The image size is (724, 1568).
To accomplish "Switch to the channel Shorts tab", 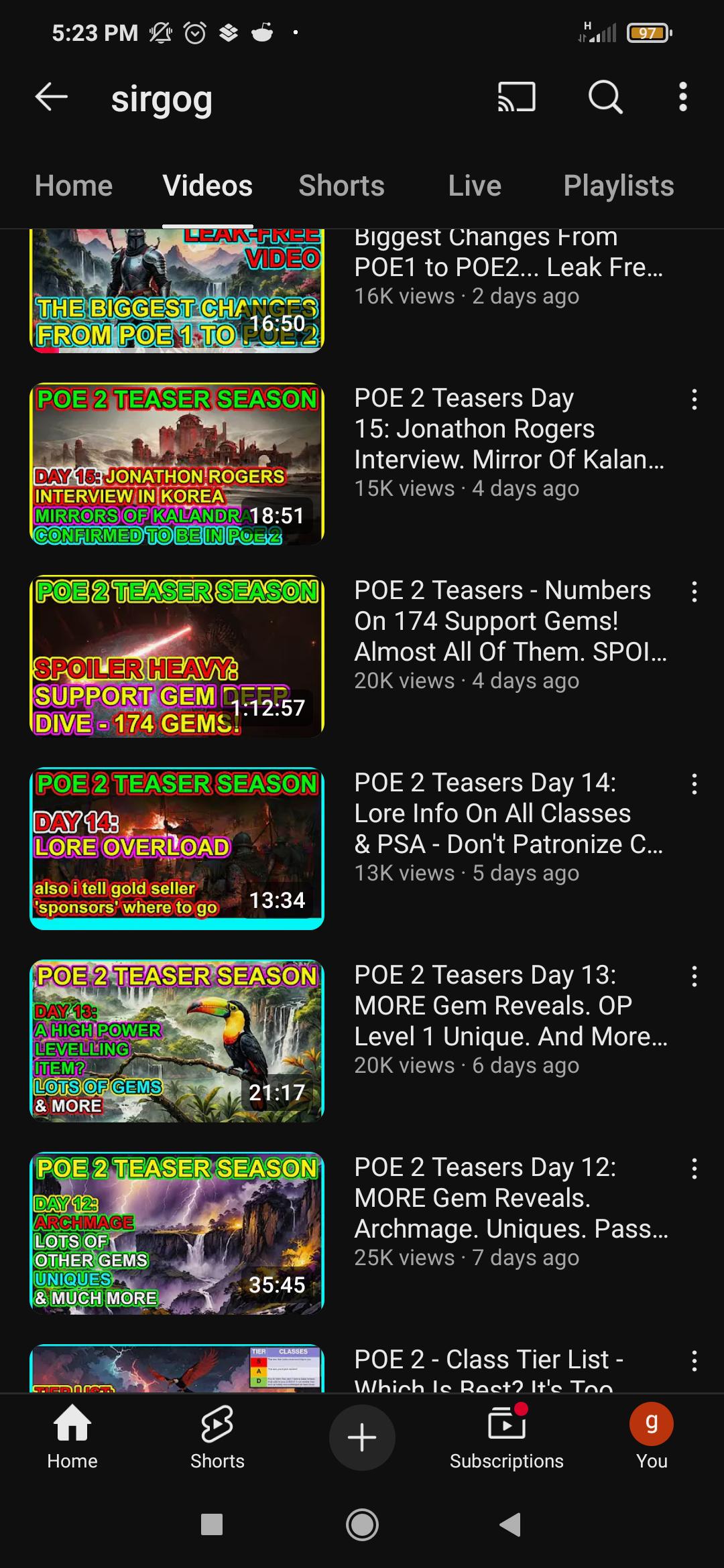I will point(341,186).
